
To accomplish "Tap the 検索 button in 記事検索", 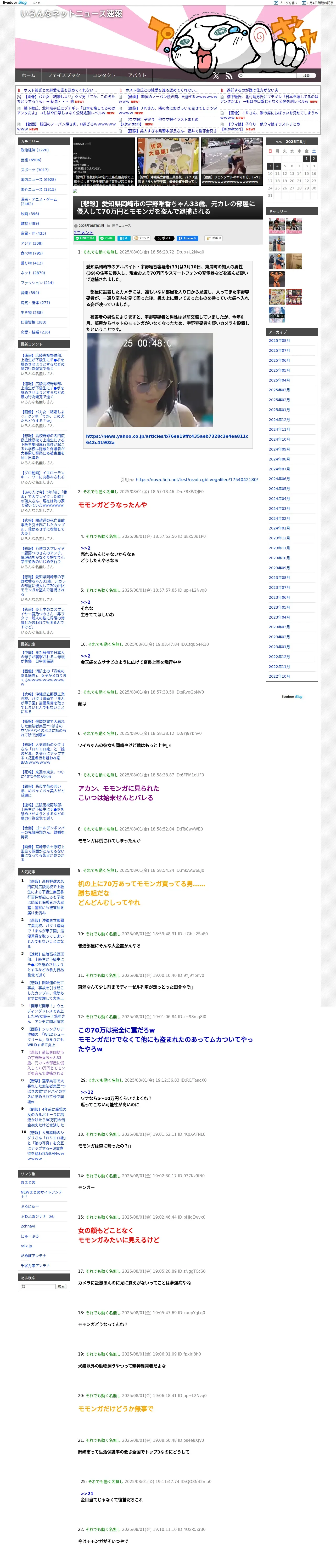I will pyautogui.click(x=61, y=1287).
